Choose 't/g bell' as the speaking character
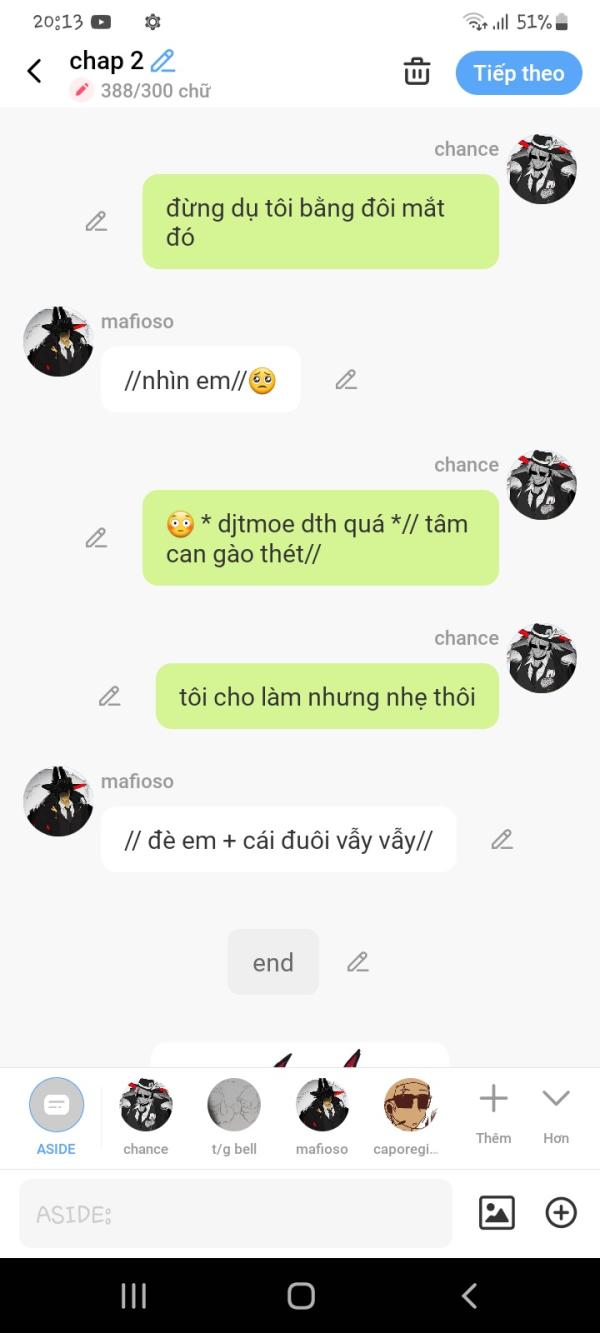The image size is (600, 1333). tap(234, 1115)
